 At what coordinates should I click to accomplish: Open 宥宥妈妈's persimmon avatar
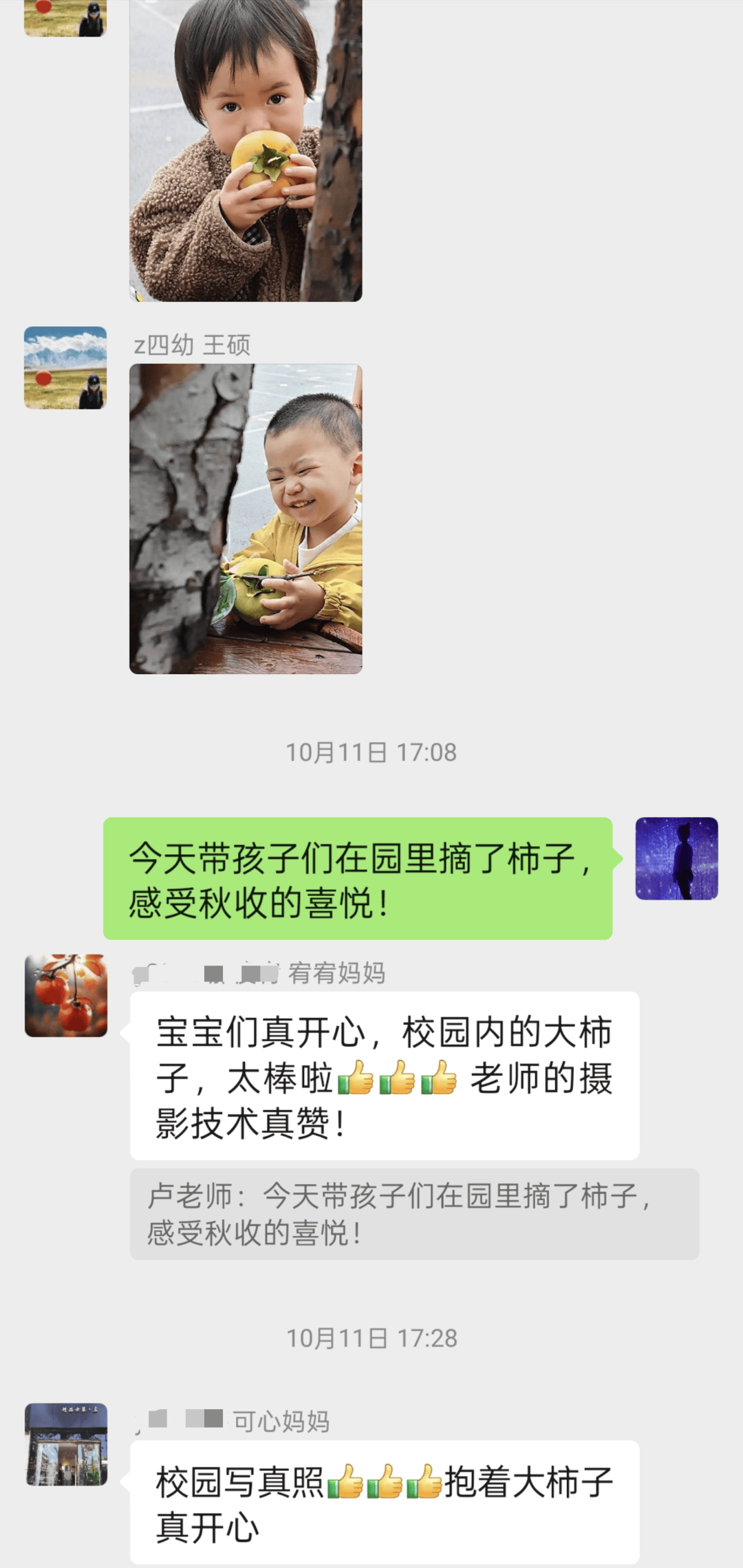click(x=66, y=995)
